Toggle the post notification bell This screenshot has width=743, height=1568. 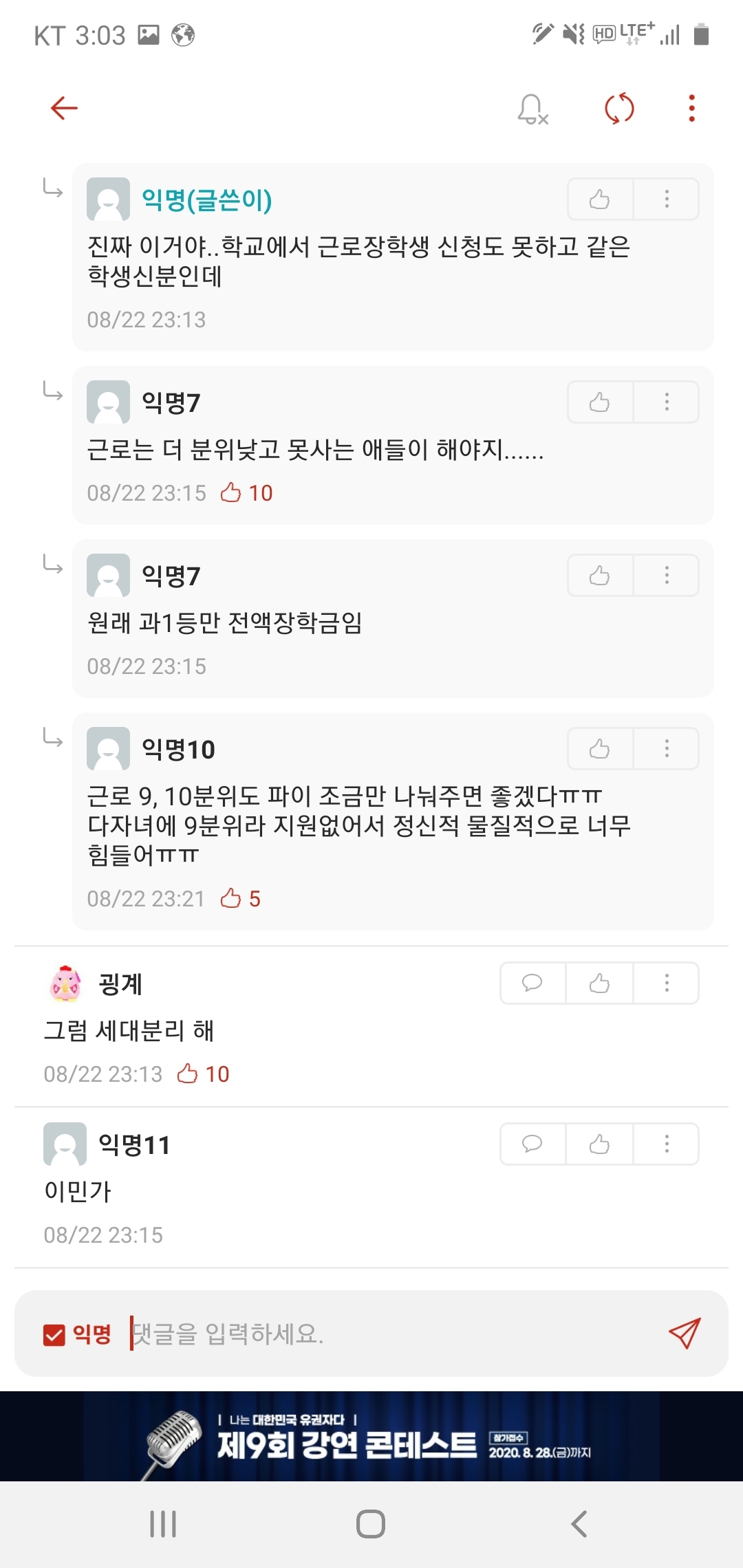coord(532,109)
